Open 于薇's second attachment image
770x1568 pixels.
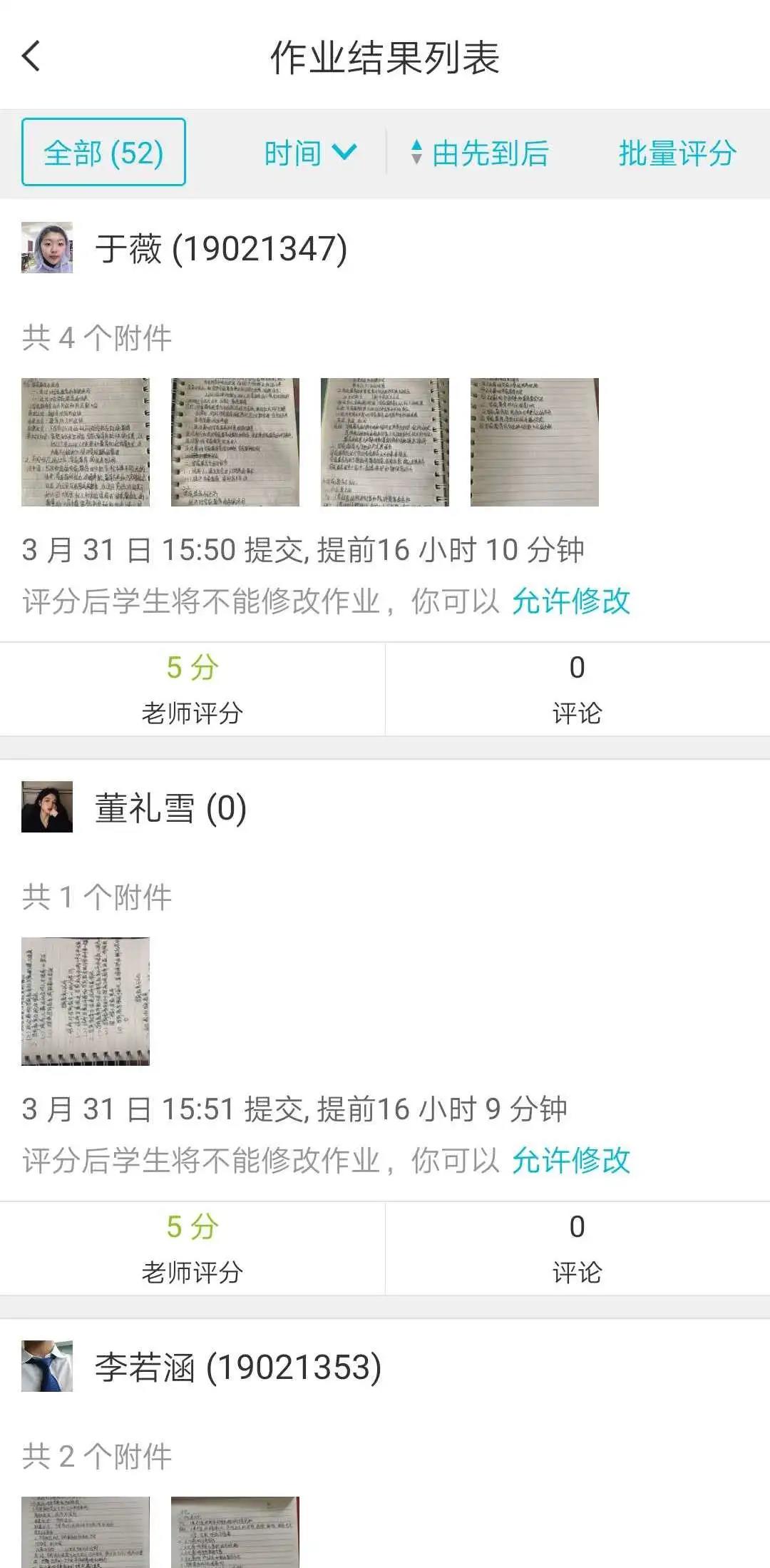coord(235,442)
